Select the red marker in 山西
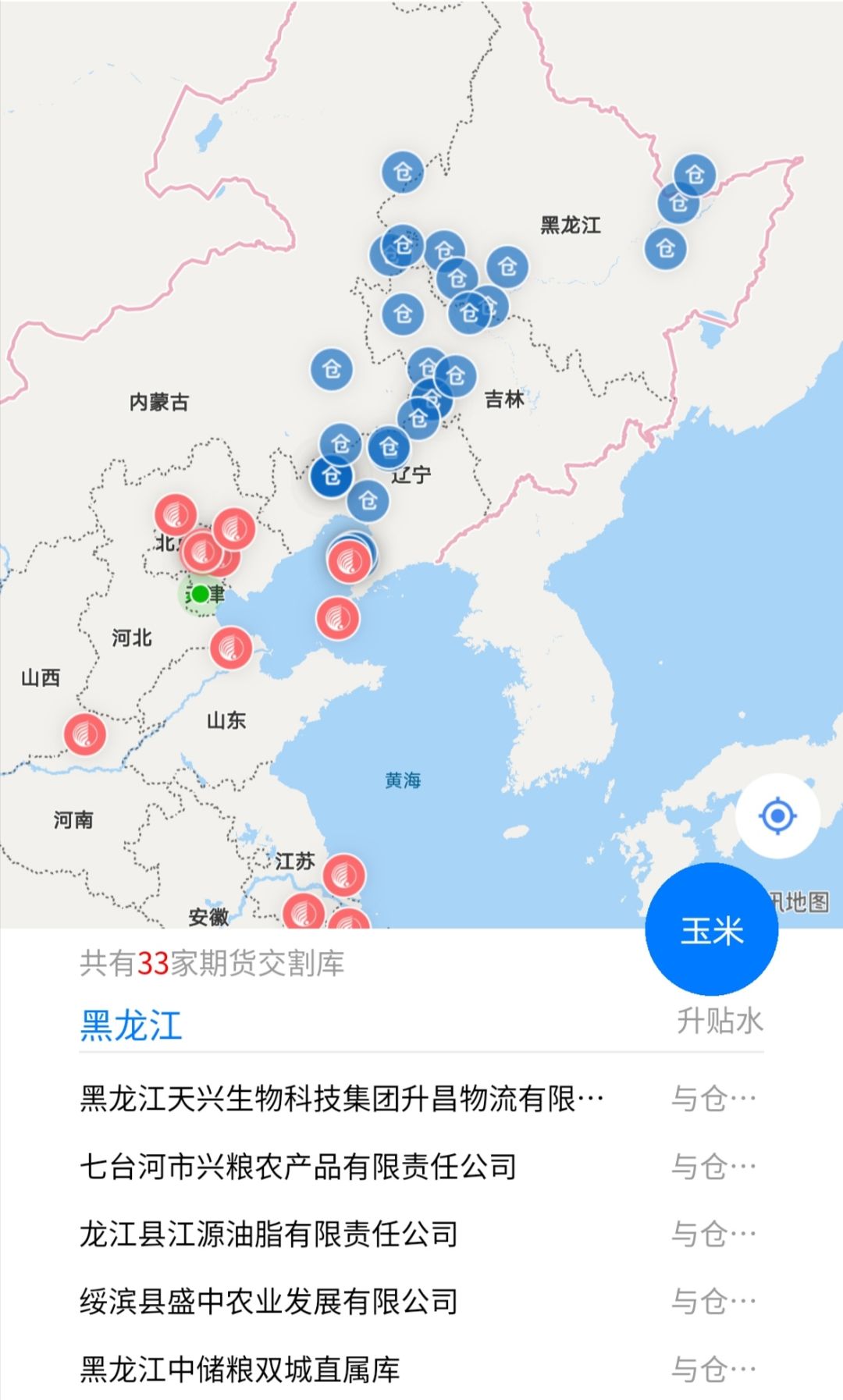Screen dimensions: 843x1400 pyautogui.click(x=85, y=734)
